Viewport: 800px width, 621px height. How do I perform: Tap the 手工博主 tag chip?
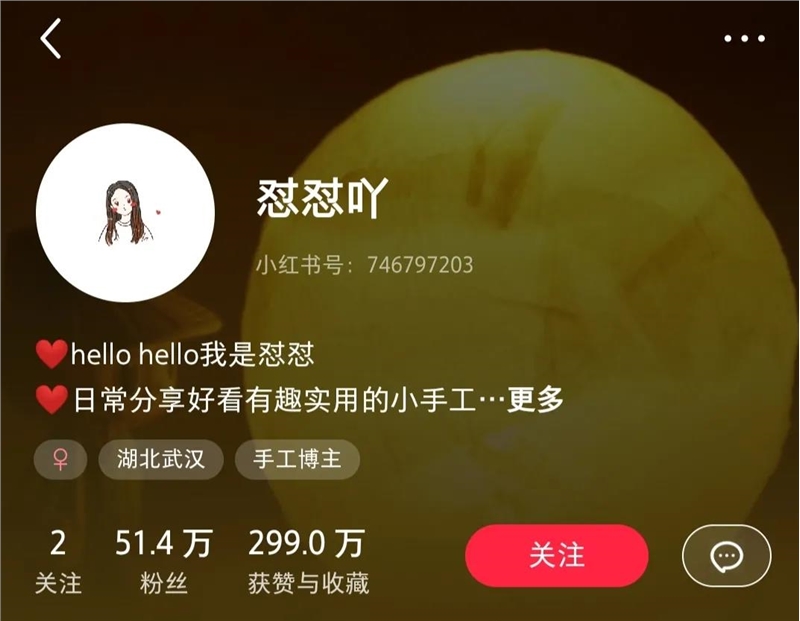pos(297,459)
